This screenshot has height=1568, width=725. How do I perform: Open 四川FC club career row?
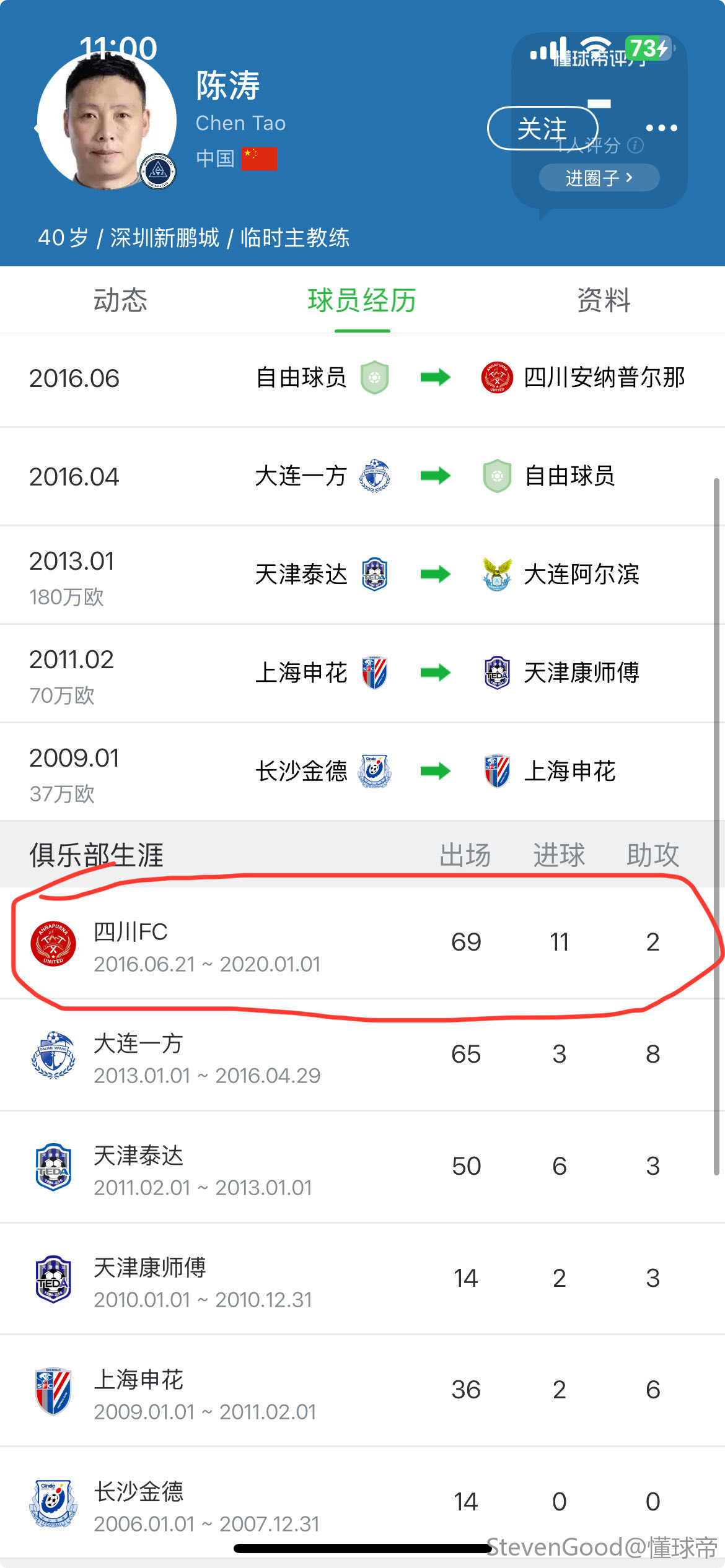pos(362,944)
